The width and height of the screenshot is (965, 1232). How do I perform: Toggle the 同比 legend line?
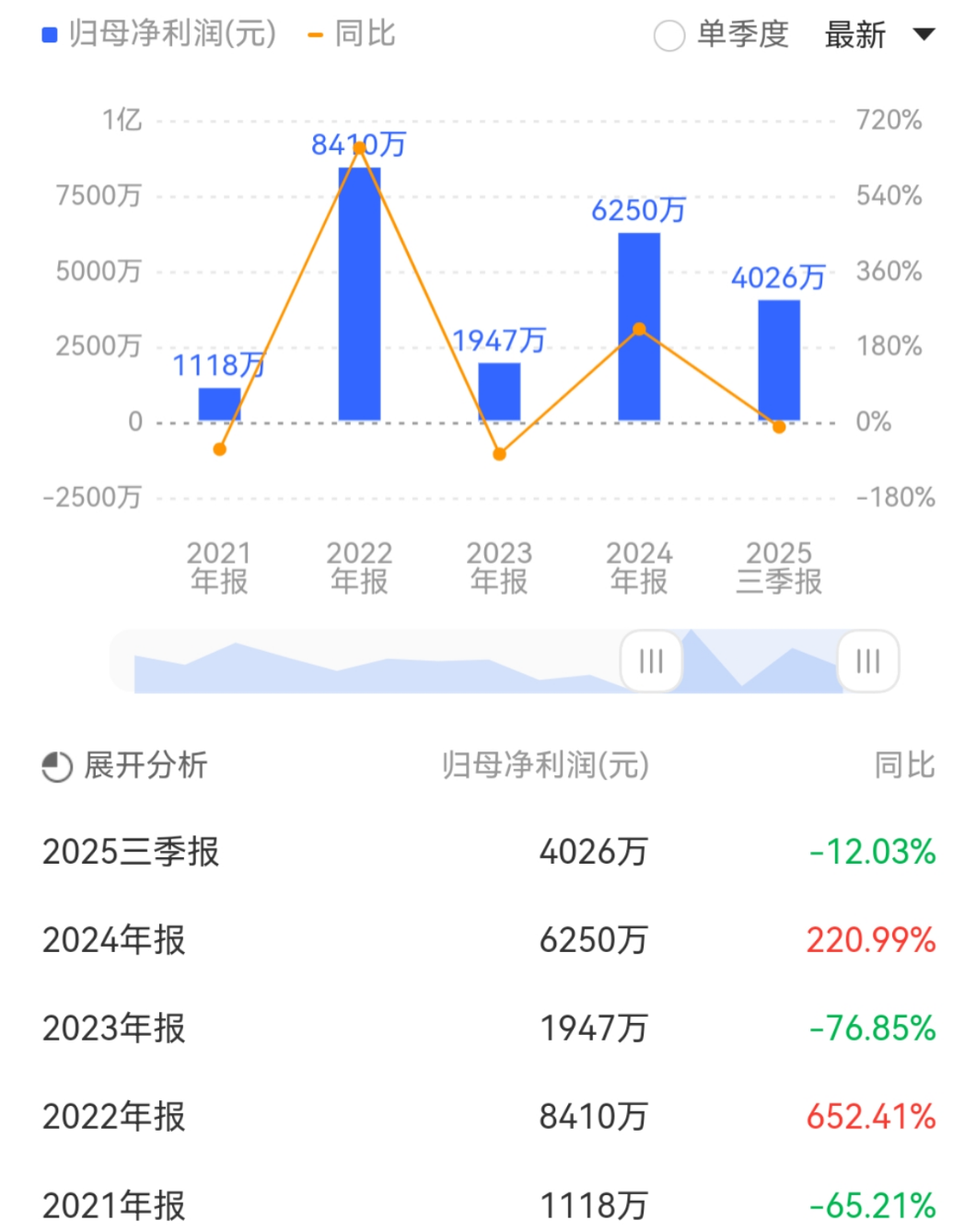[353, 35]
